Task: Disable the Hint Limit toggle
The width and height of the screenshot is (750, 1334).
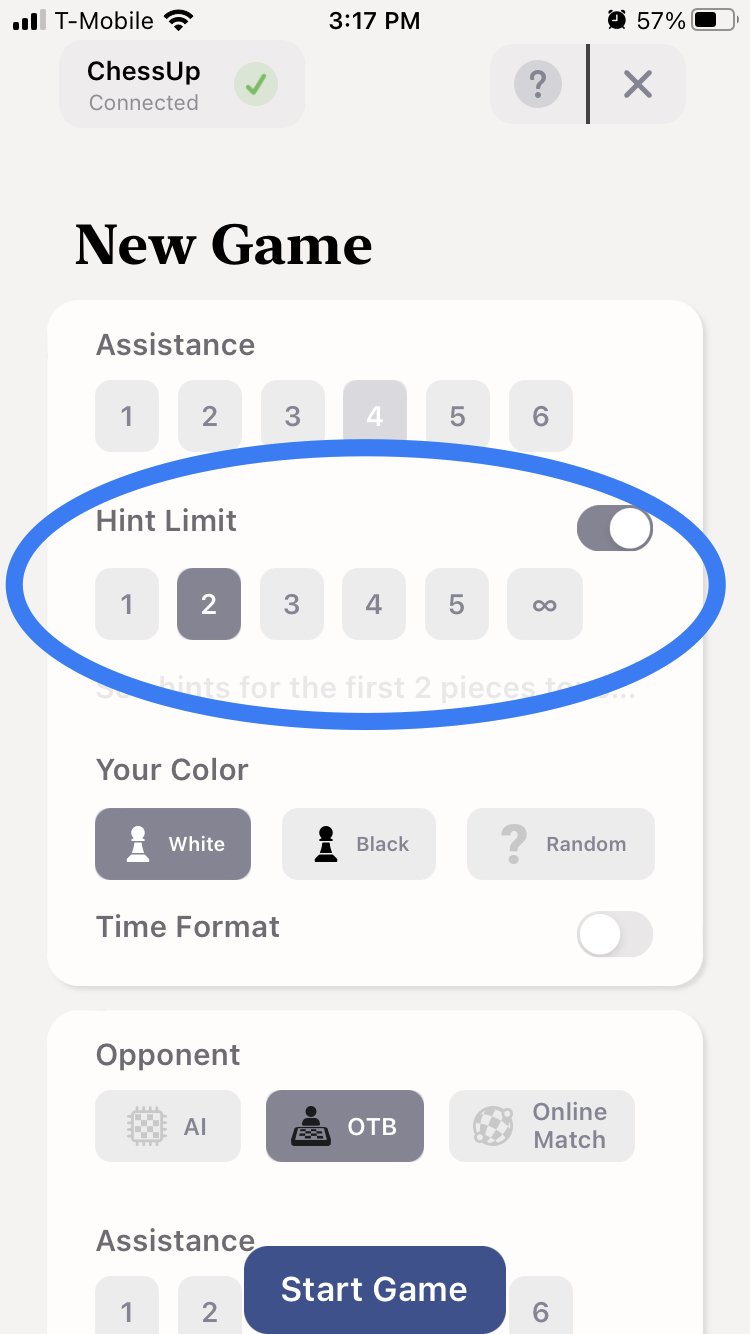Action: coord(615,528)
